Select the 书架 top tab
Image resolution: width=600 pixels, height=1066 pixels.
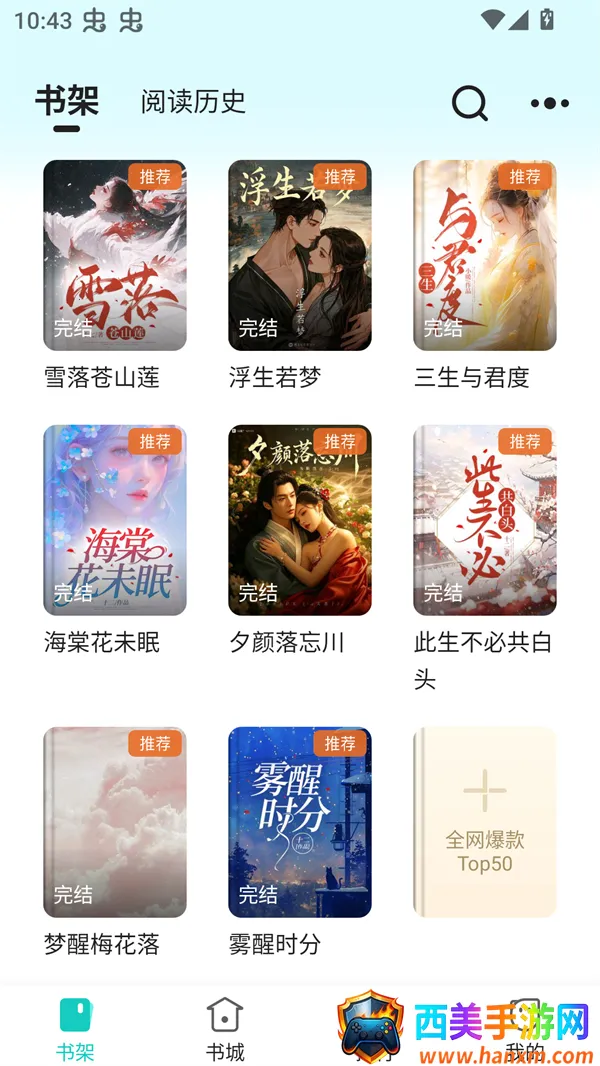(67, 102)
